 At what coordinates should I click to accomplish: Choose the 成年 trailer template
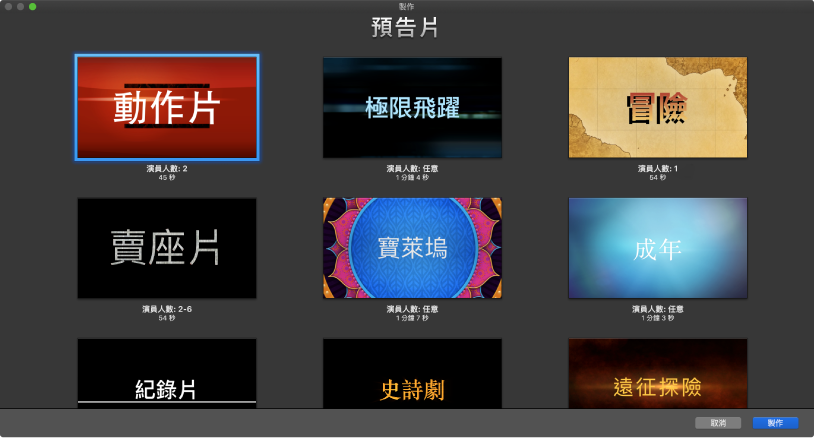point(657,248)
